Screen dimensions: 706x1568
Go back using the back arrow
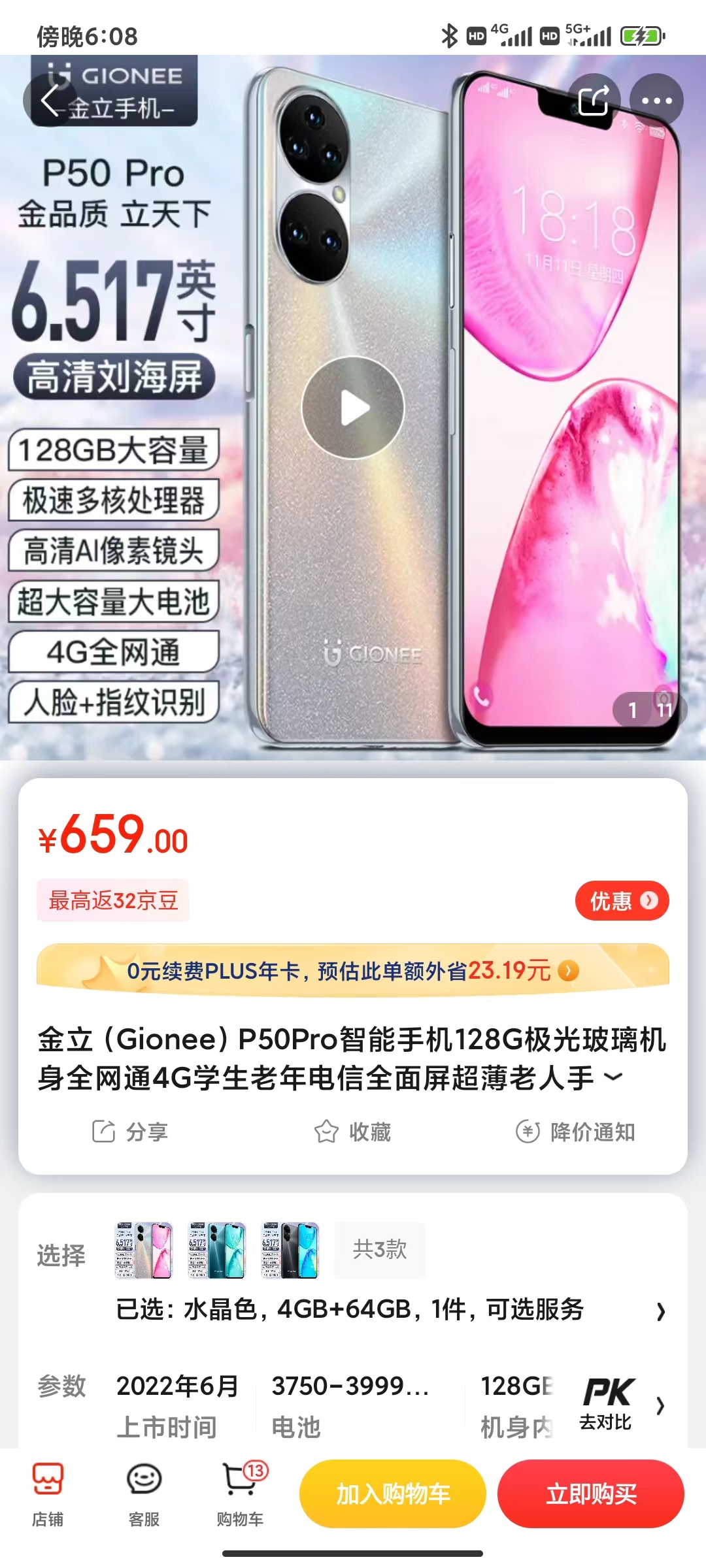50,101
